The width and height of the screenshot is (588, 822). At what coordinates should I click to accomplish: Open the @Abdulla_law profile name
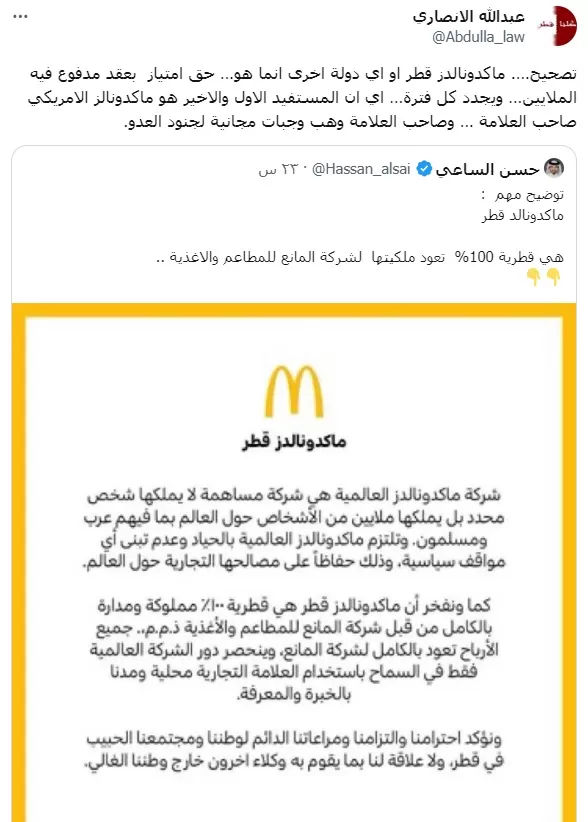click(469, 17)
